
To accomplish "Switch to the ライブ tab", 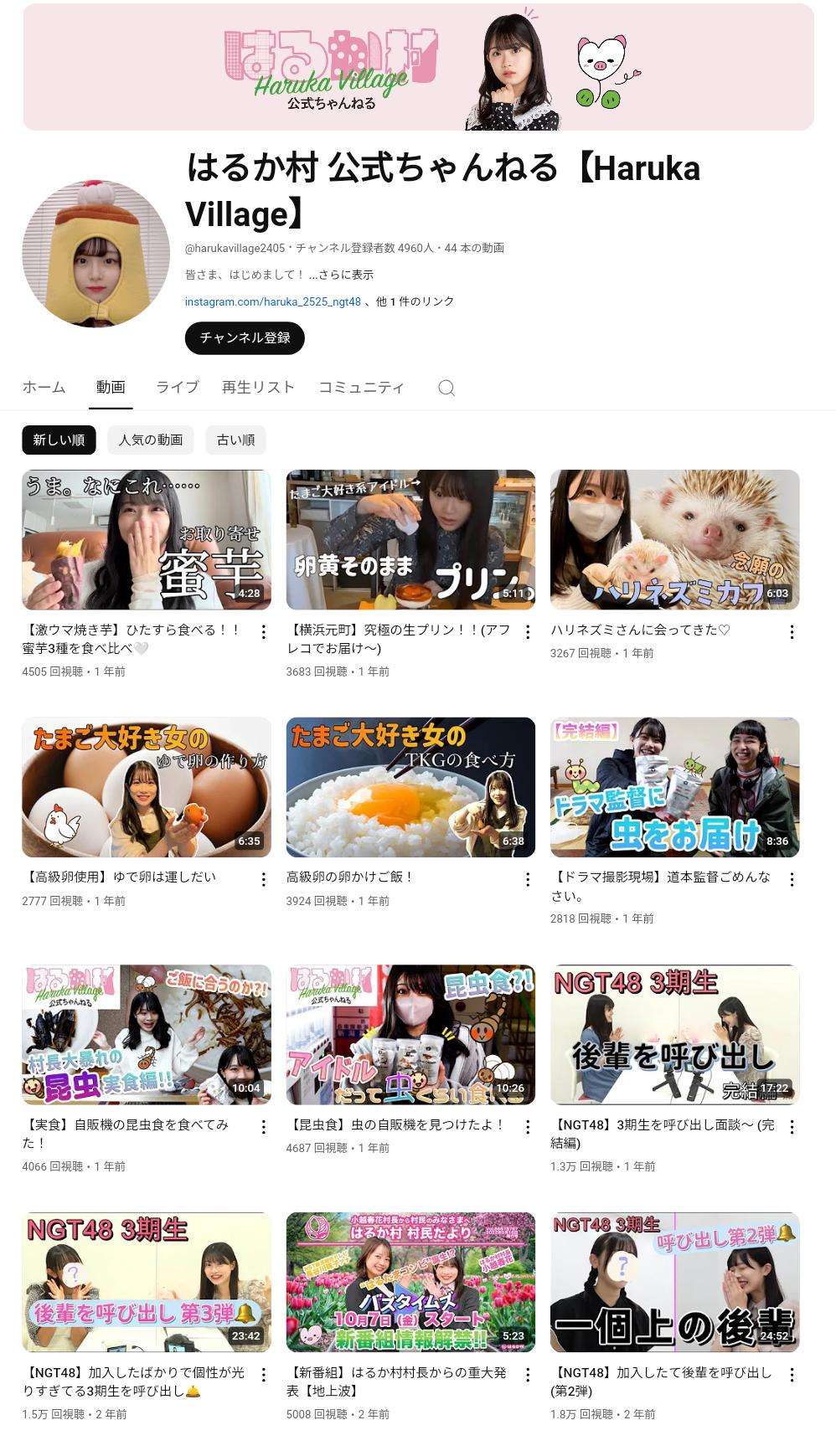I will 177,387.
